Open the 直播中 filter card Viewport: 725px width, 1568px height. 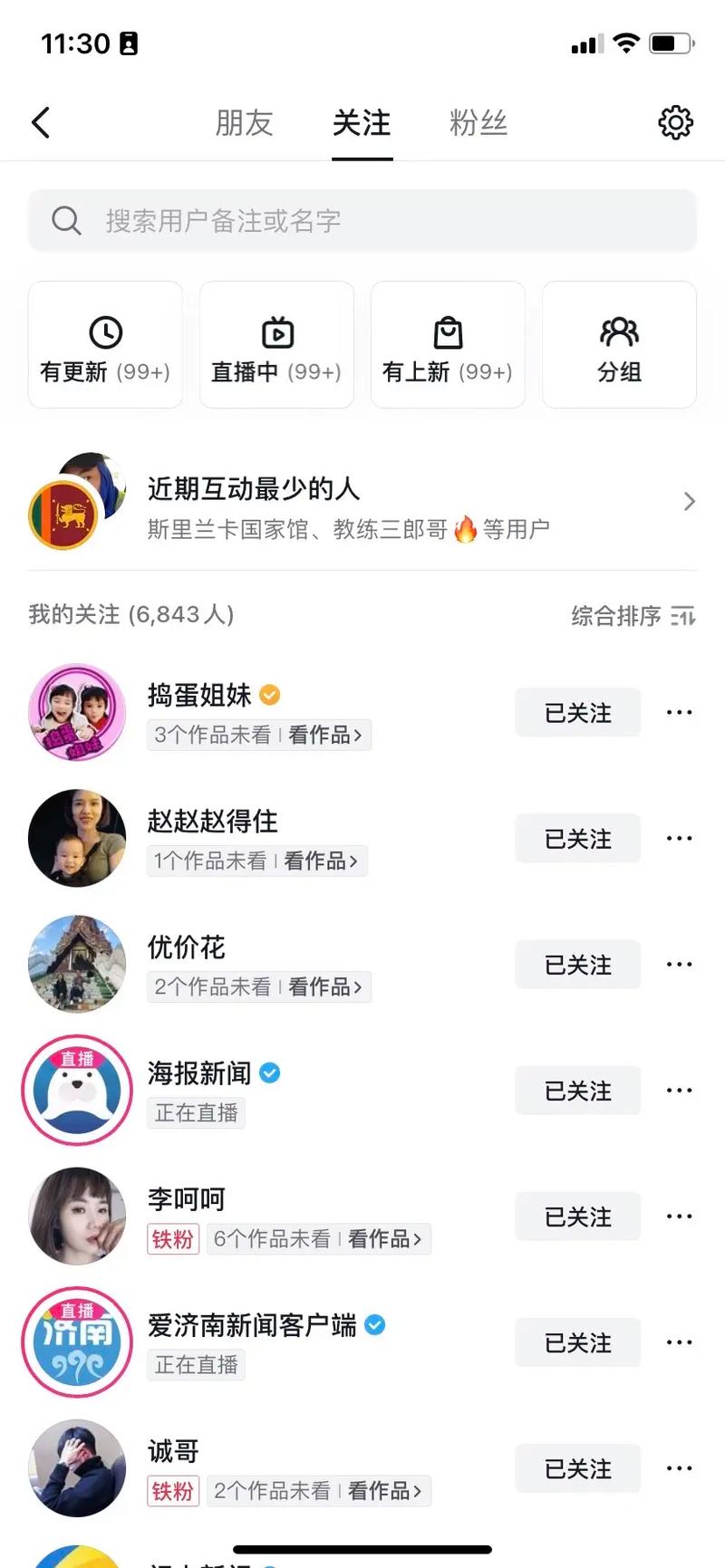coord(276,345)
